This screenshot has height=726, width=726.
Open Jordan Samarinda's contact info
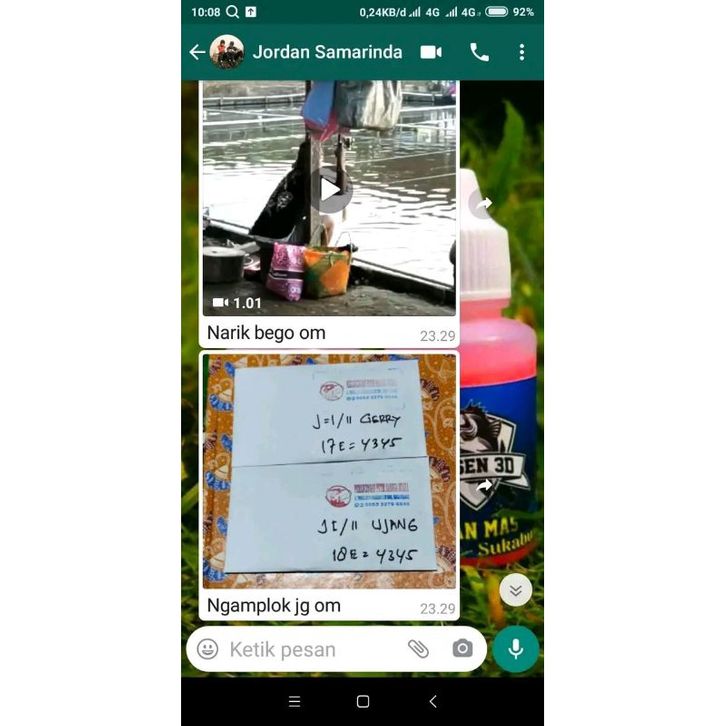[327, 52]
